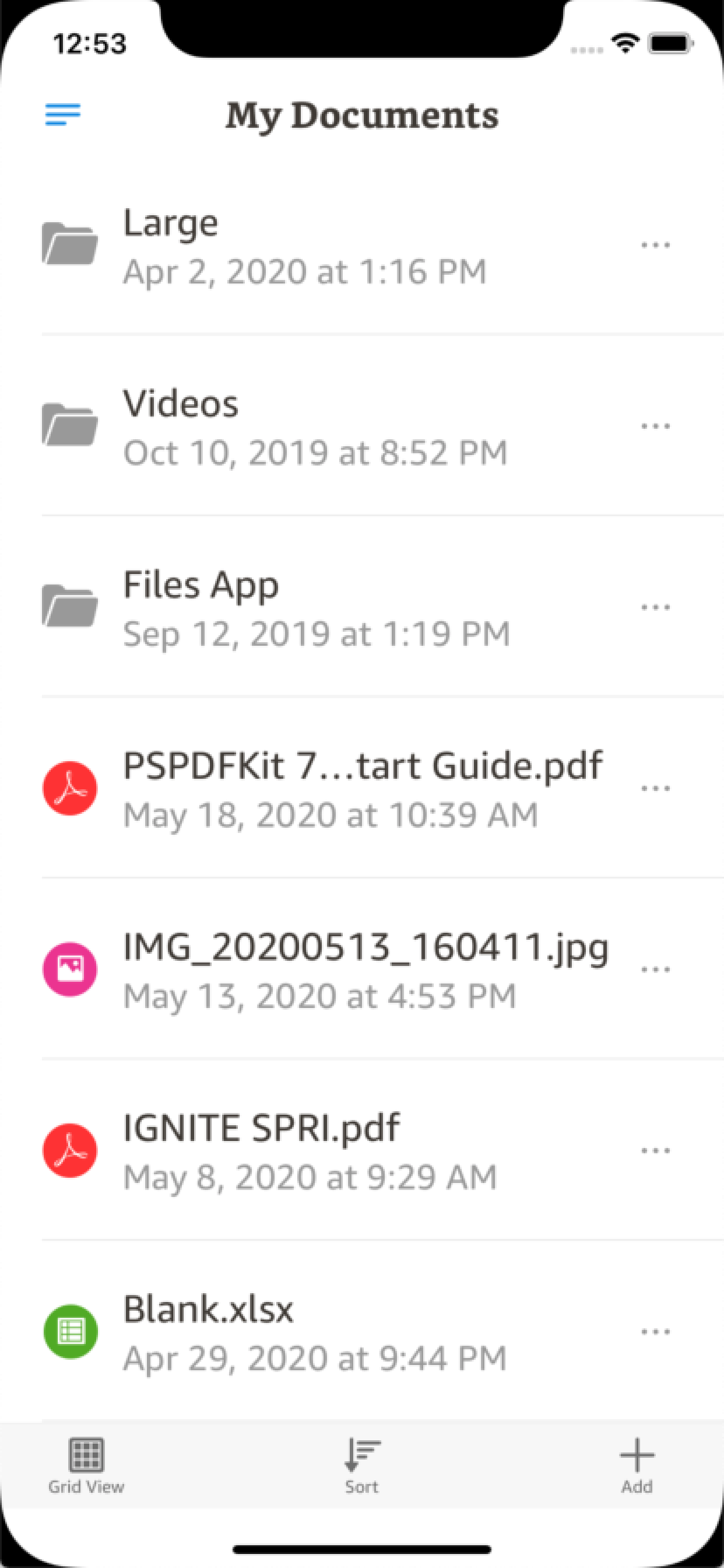Screen dimensions: 724x1568
Task: Show options for IGNITE SPRI.pdf
Action: pos(656,1150)
